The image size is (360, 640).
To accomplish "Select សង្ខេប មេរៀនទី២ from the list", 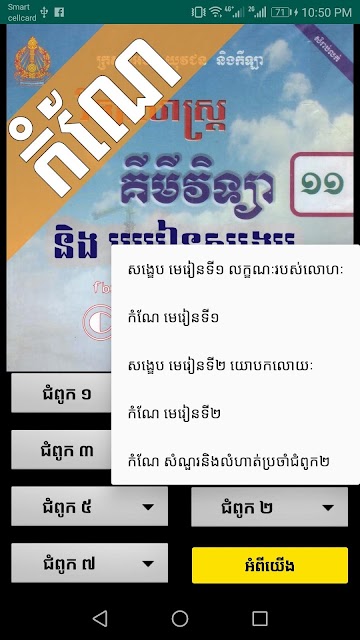I will 236,365.
